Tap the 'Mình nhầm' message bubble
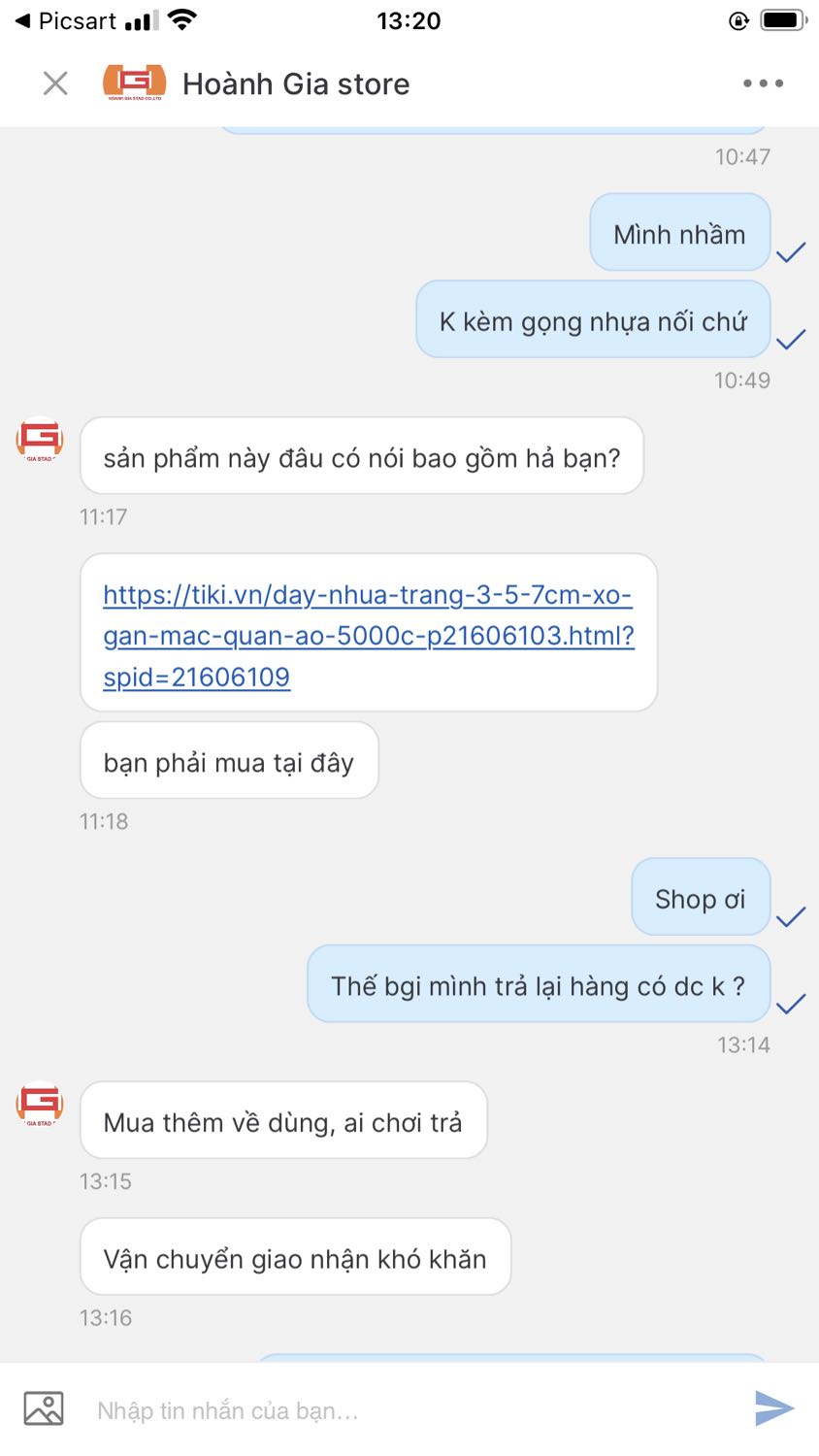Viewport: 819px width, 1456px height. (x=678, y=232)
